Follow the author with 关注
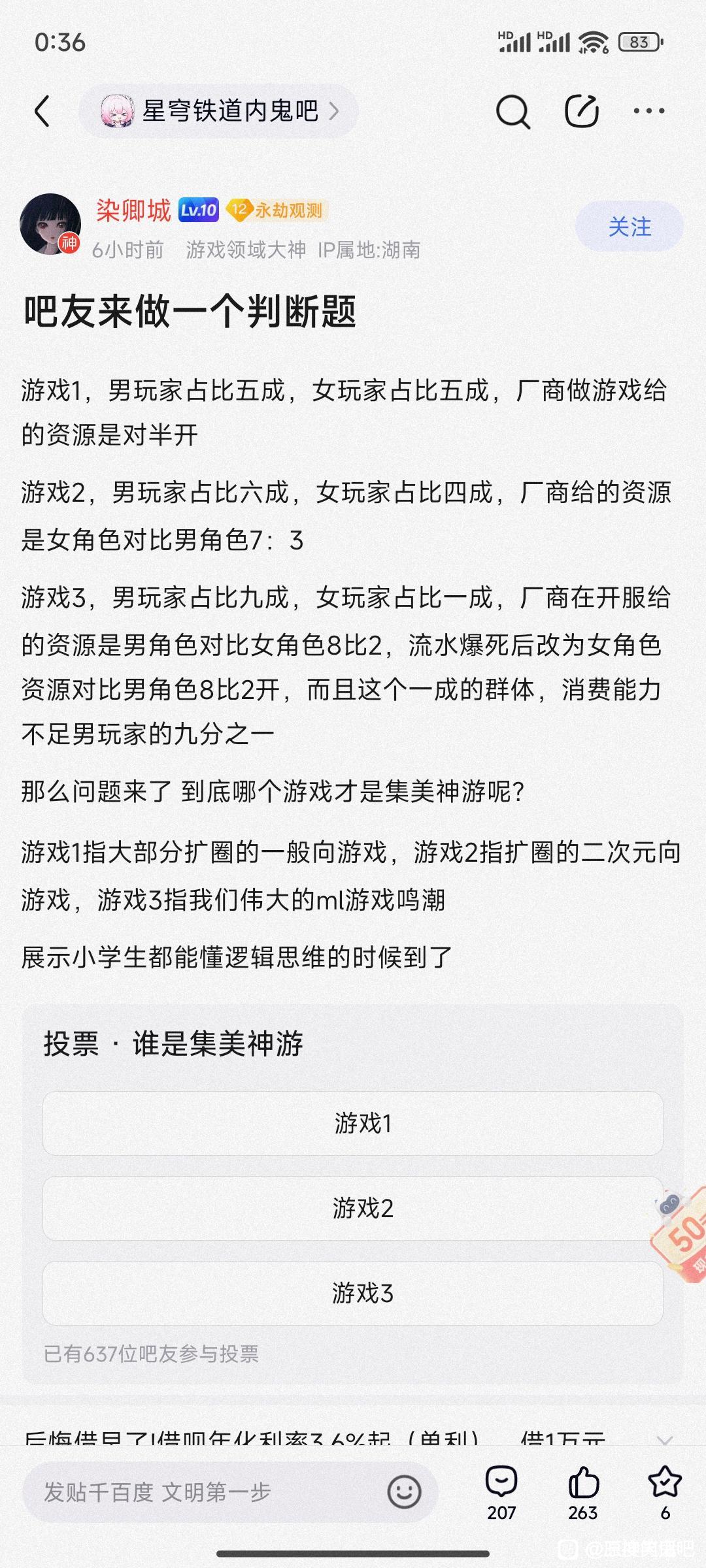 (x=629, y=227)
